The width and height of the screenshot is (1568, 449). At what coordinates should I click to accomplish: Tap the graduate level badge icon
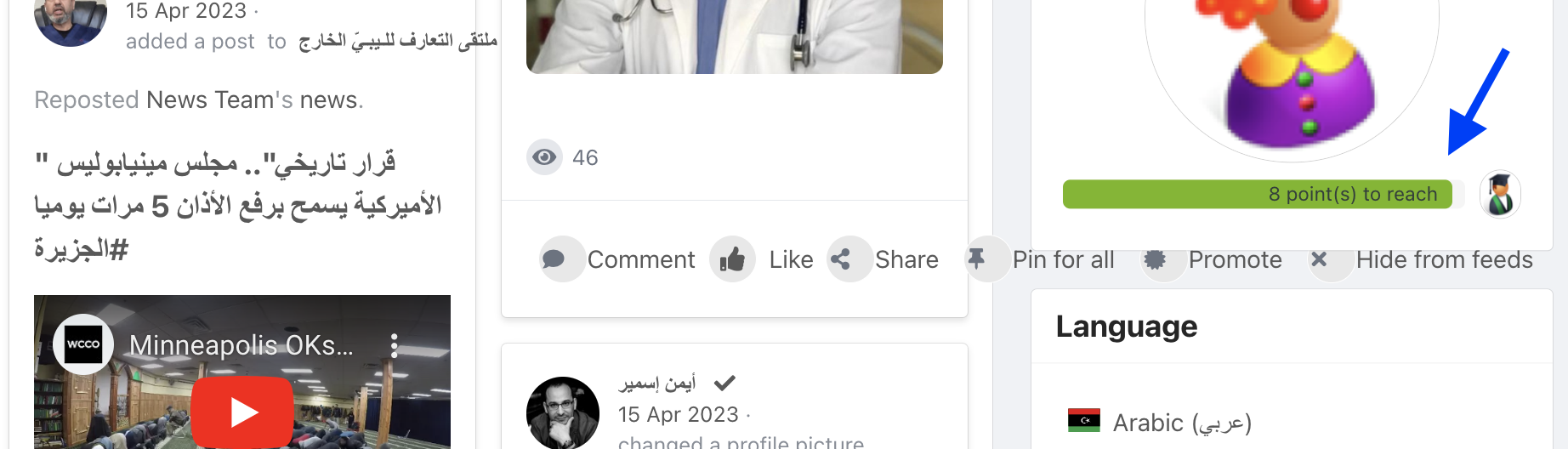click(x=1499, y=194)
